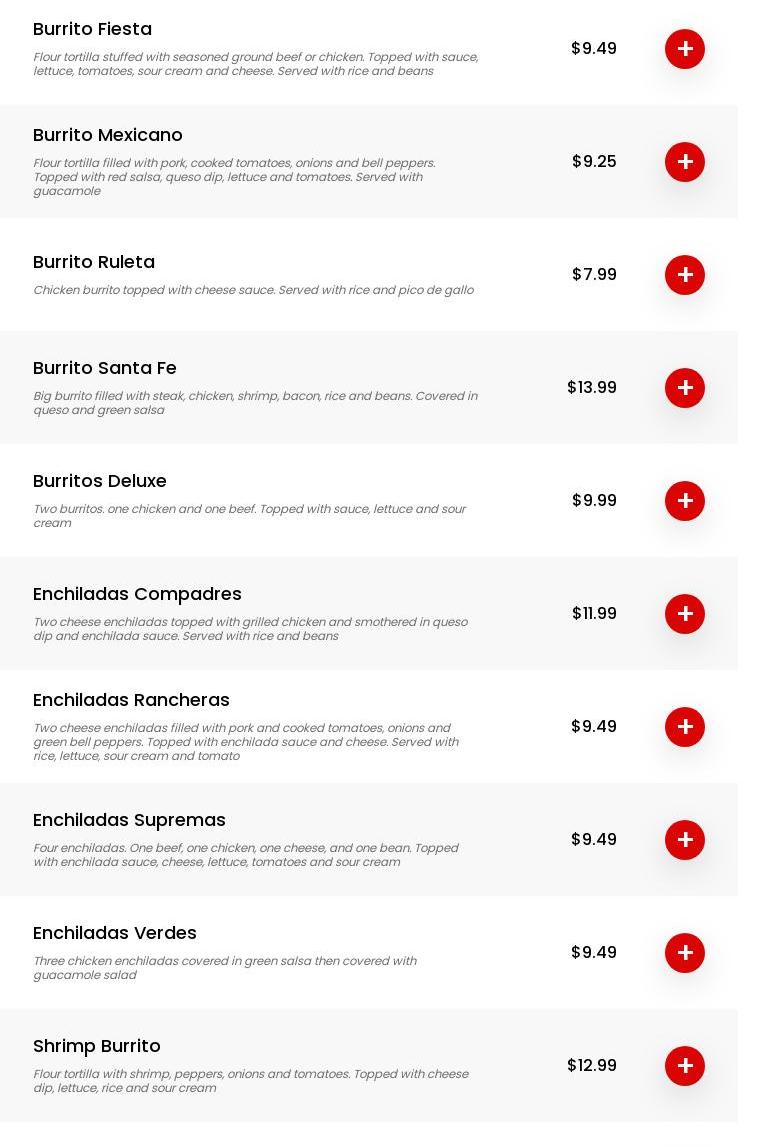Add Enchiladas Compadres to cart
The width and height of the screenshot is (770, 1147).
pyautogui.click(x=685, y=614)
